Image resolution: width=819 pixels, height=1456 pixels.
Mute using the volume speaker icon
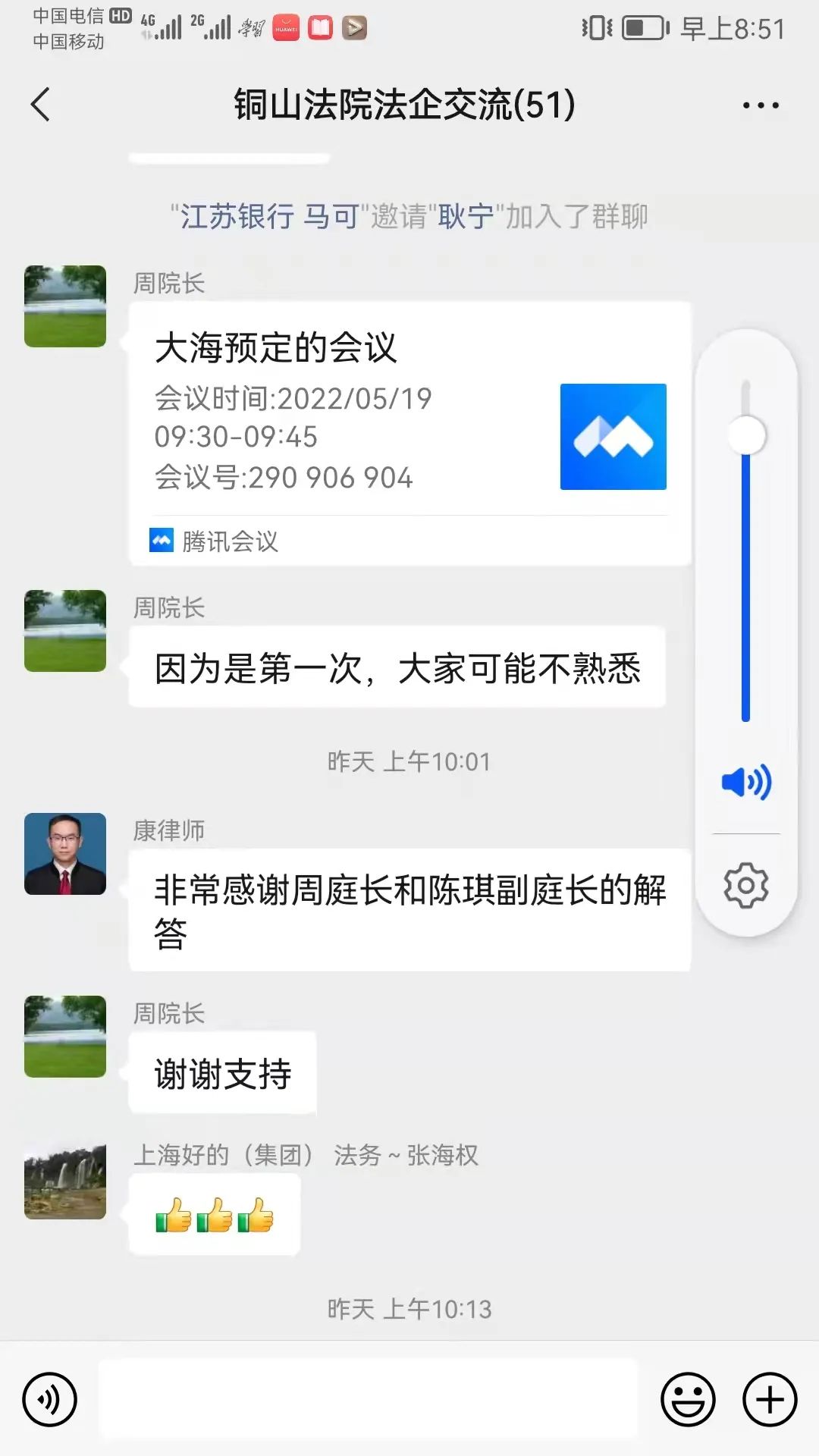coord(746,782)
